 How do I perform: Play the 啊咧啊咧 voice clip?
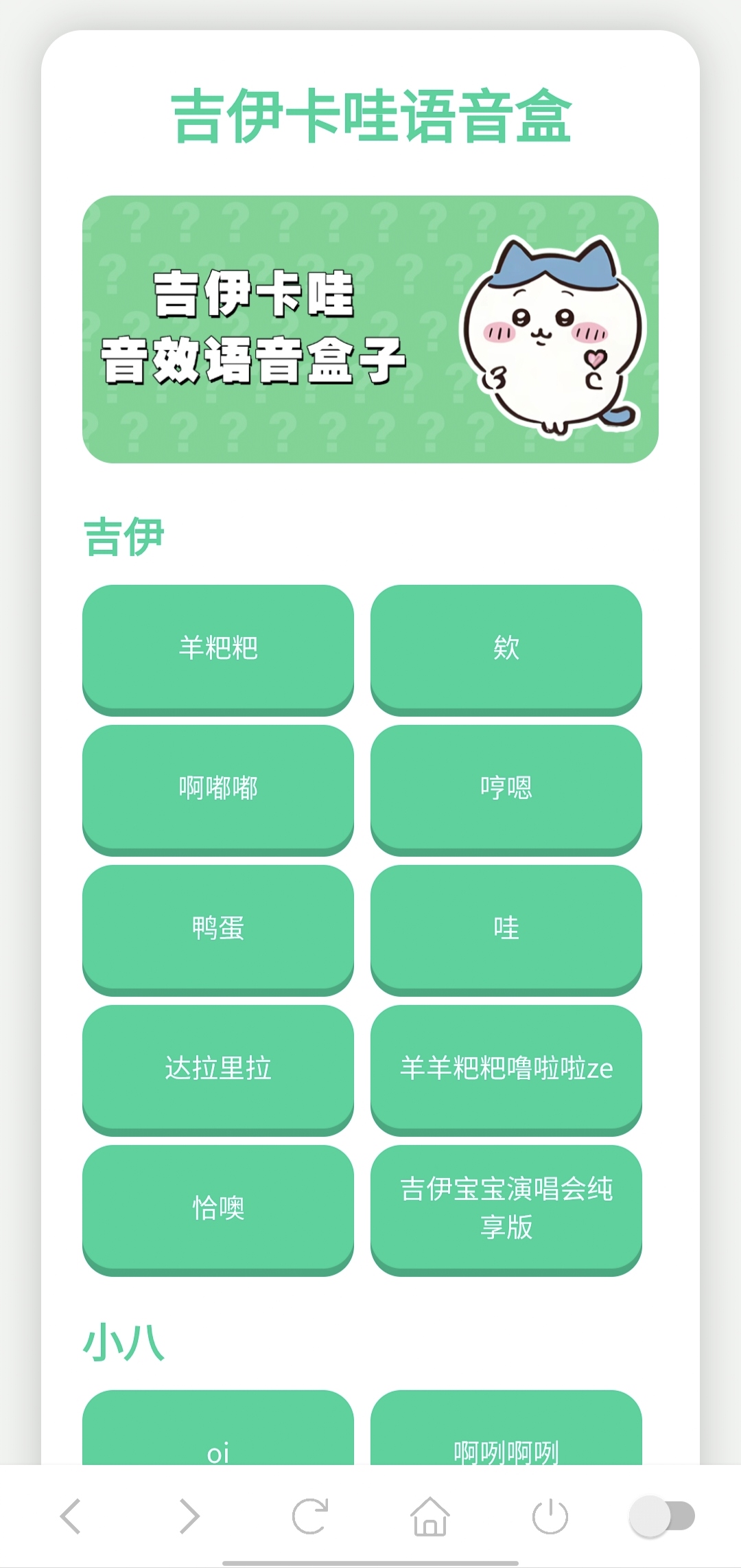point(506,1435)
